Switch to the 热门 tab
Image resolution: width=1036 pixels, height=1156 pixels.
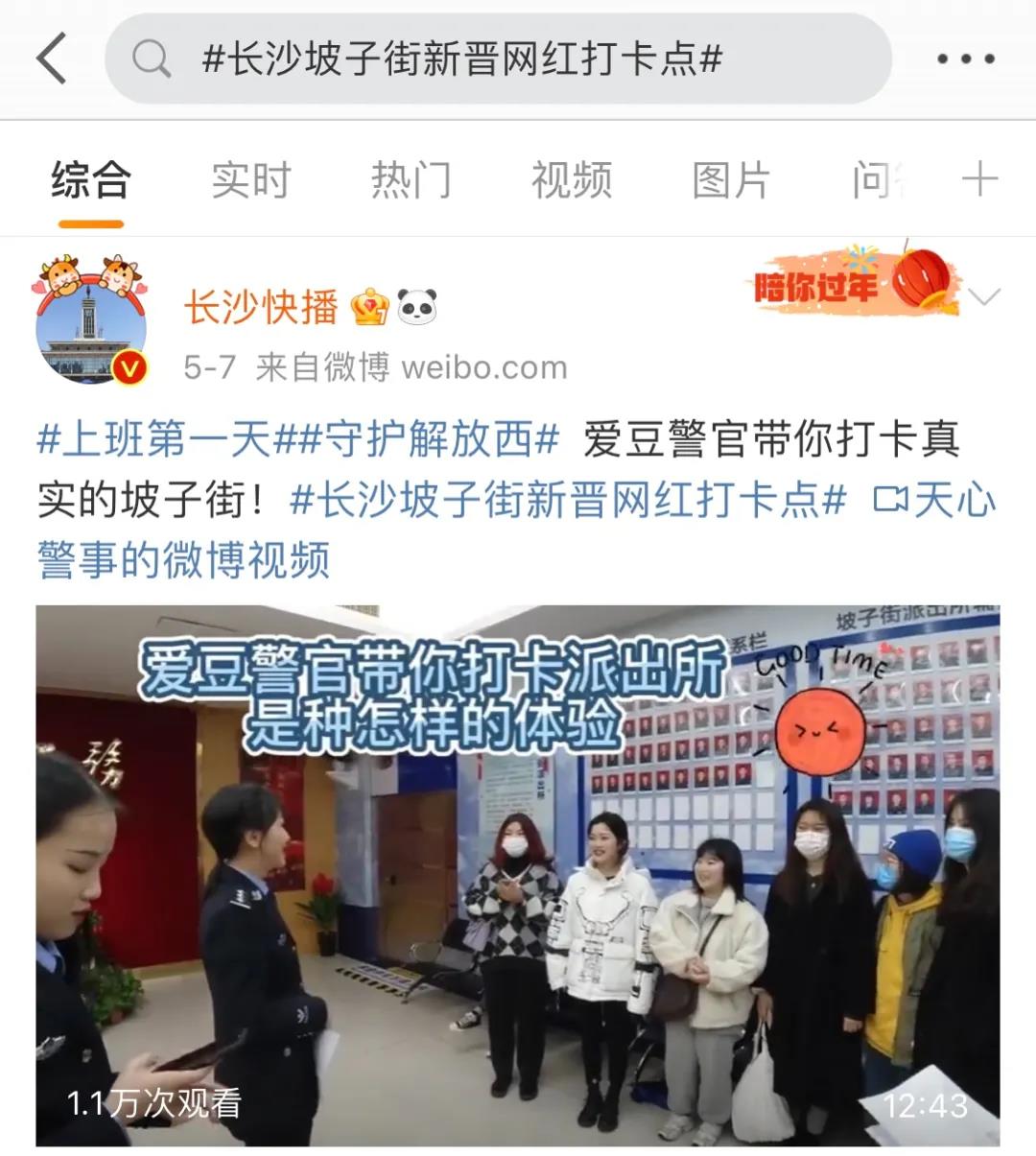[411, 180]
